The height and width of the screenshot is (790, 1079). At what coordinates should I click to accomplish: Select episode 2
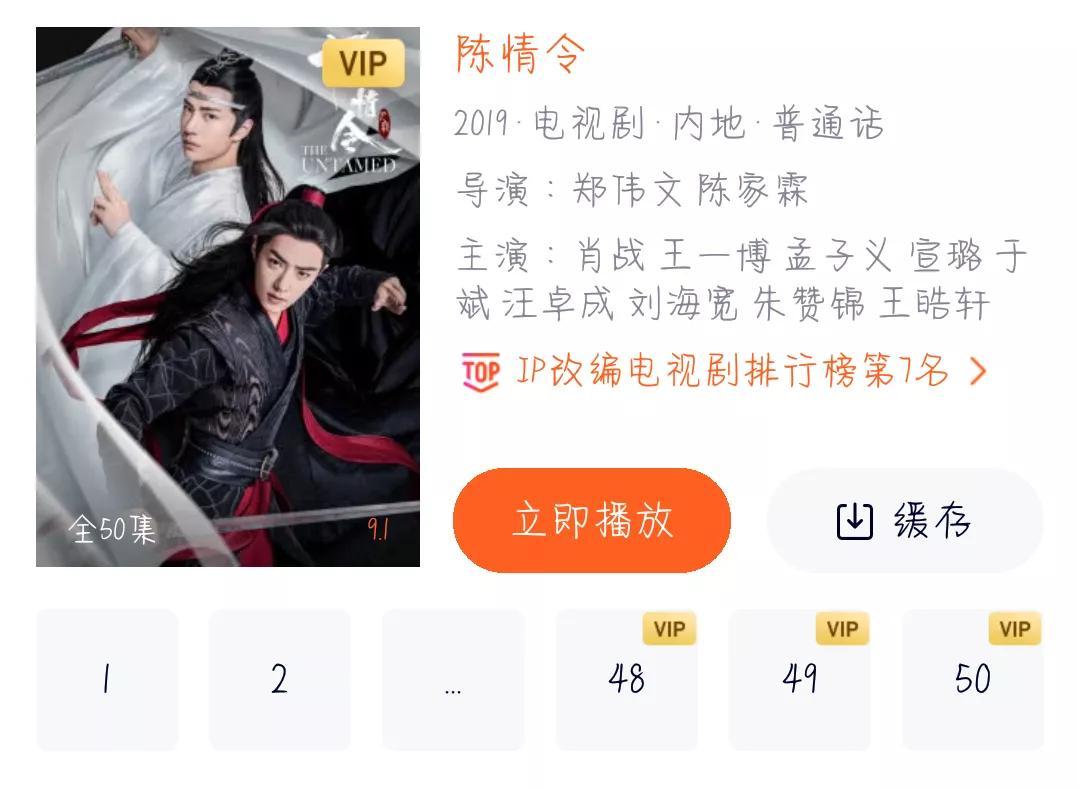click(x=280, y=680)
